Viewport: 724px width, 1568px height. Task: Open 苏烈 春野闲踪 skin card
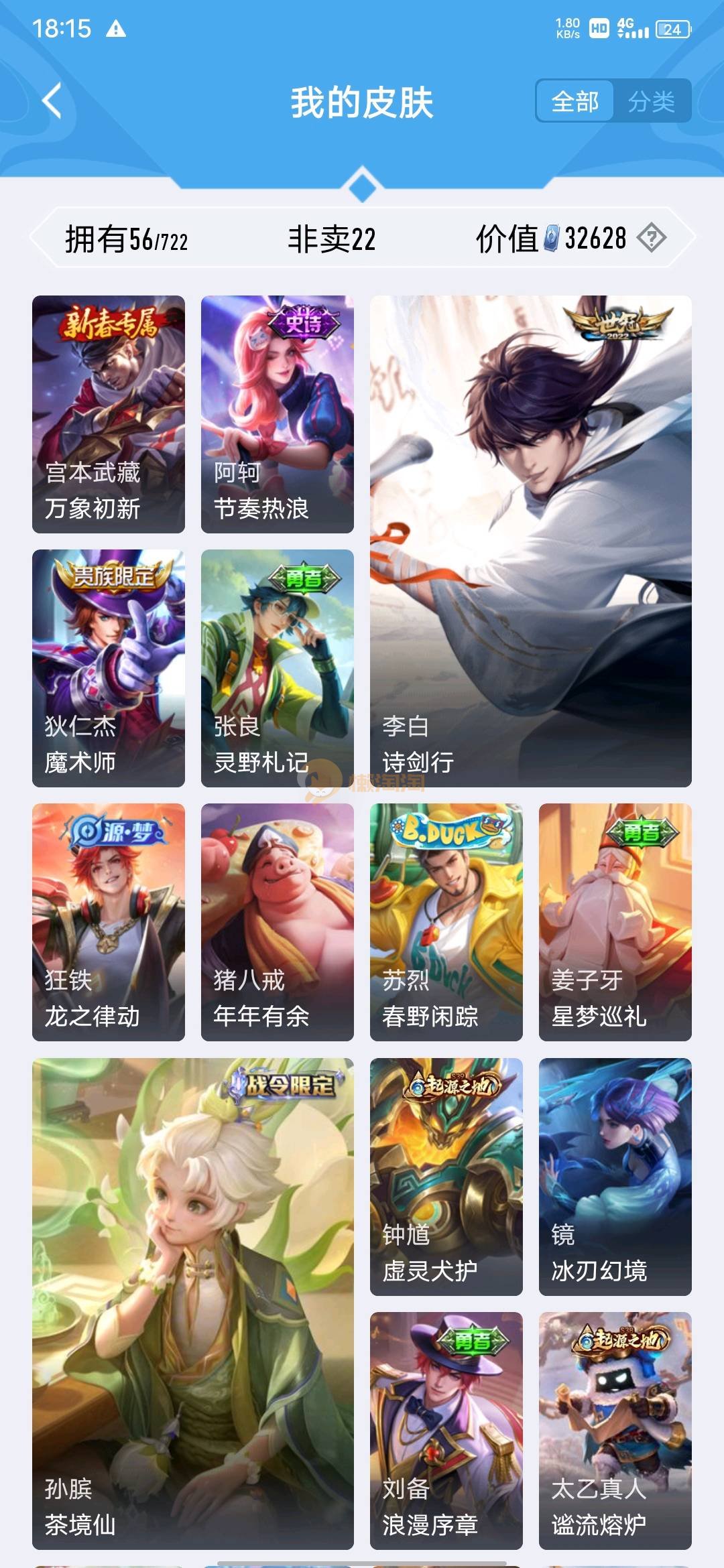pyautogui.click(x=446, y=922)
